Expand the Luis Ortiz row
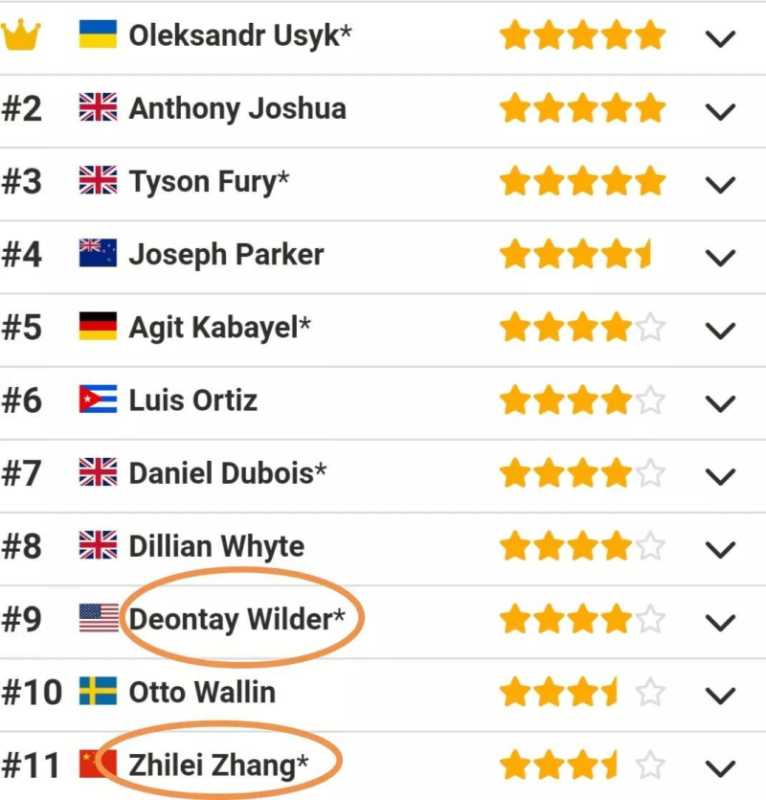This screenshot has height=800, width=766. pos(720,403)
